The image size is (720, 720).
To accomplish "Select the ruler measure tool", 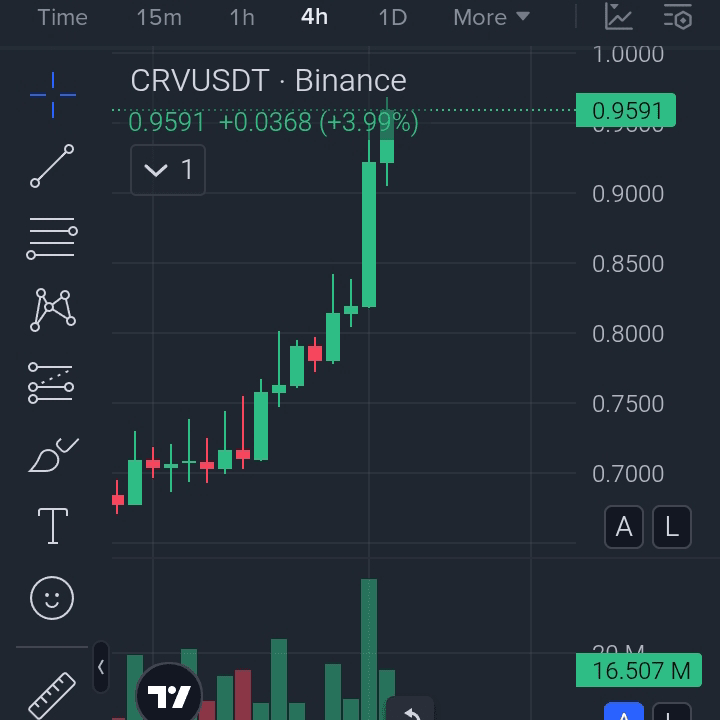I will (x=51, y=694).
